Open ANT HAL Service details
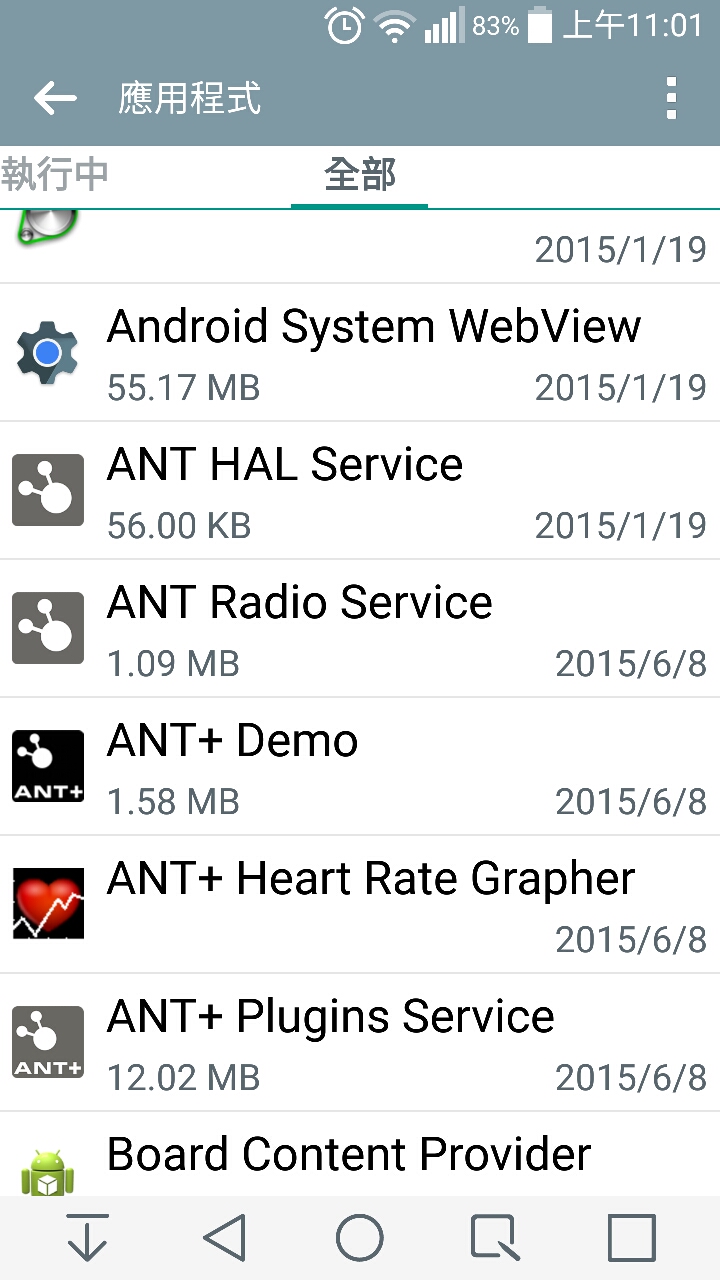Screen dimensions: 720x1280 coord(360,491)
